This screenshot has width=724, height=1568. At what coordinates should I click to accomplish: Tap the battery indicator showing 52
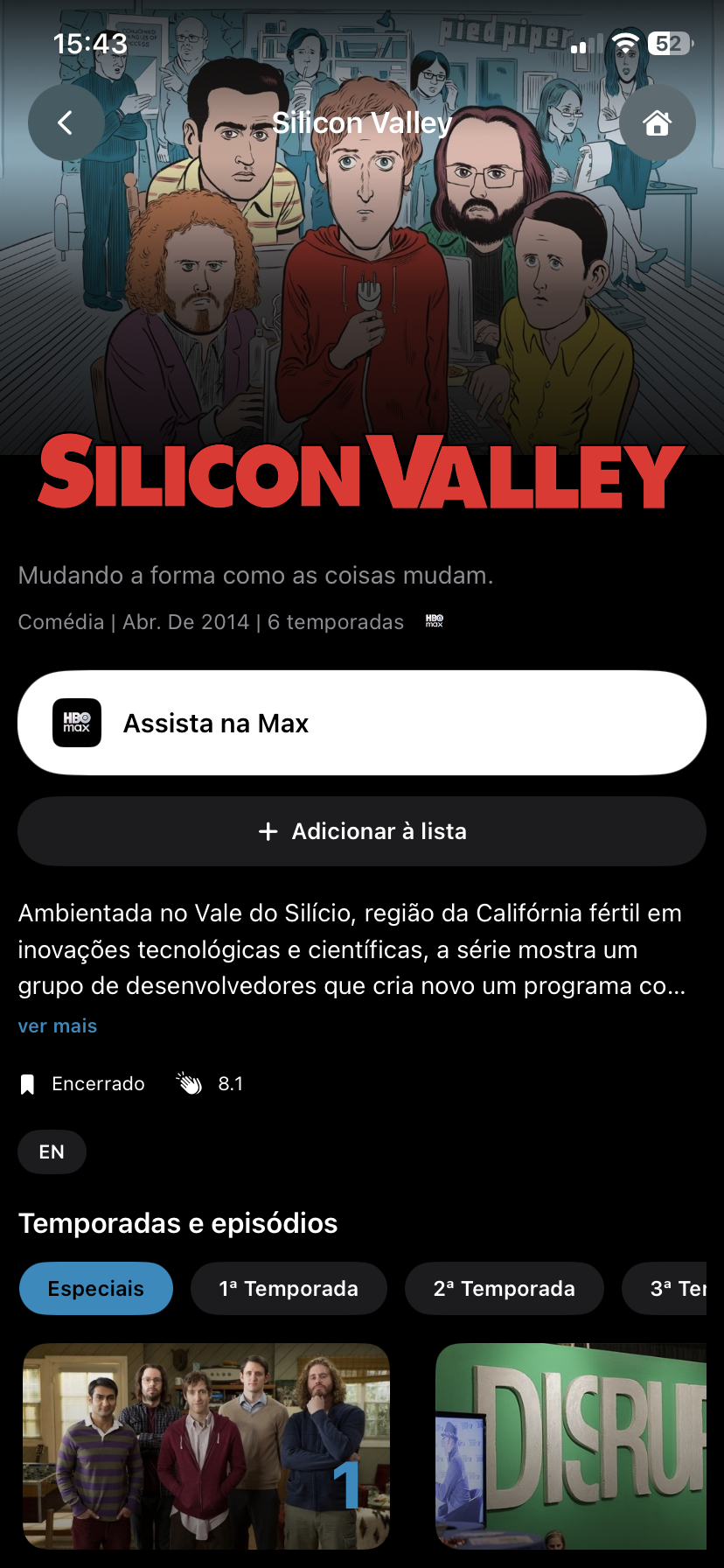click(668, 42)
